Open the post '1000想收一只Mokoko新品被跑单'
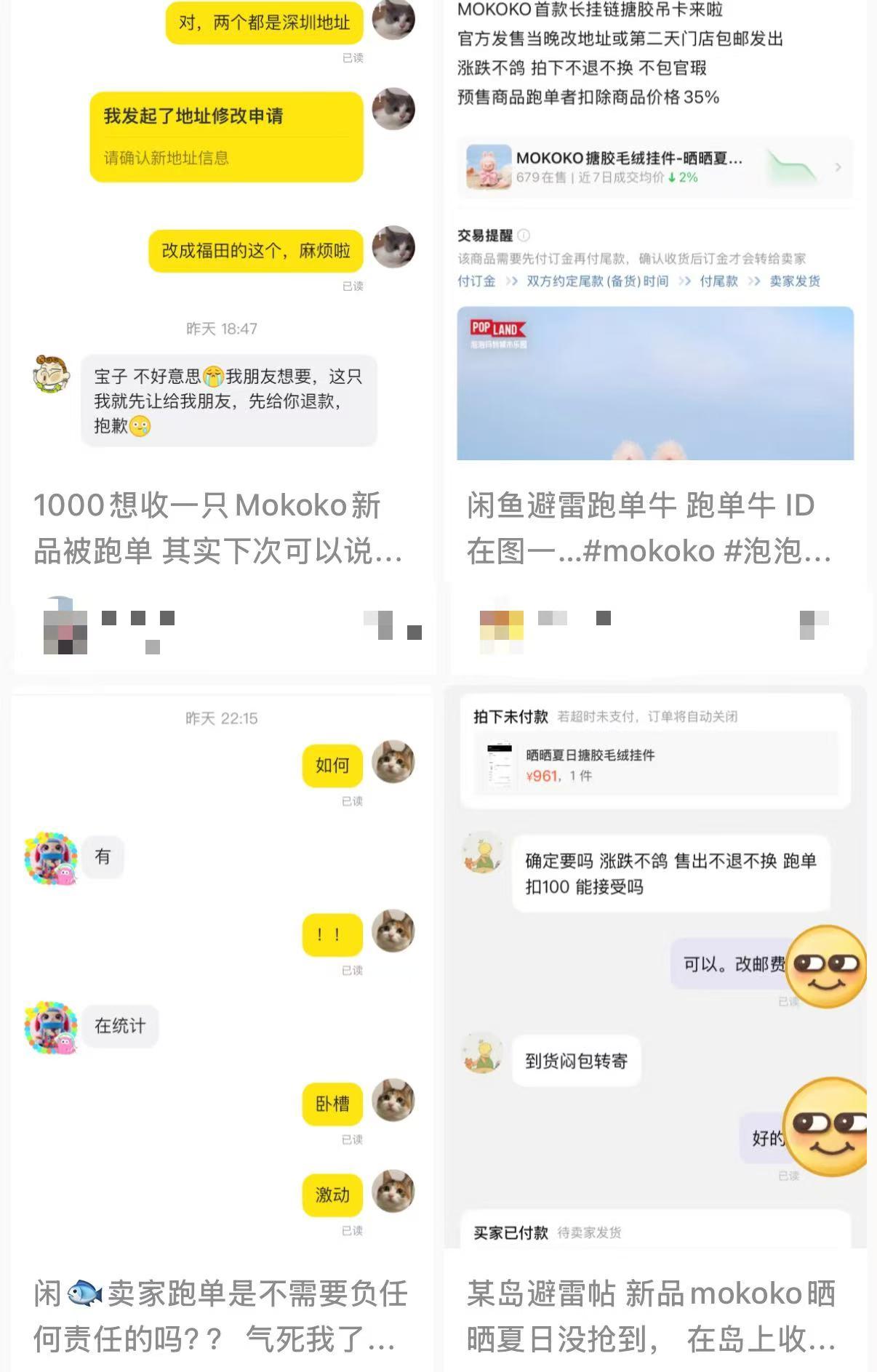This screenshot has width=877, height=1372. pyautogui.click(x=218, y=528)
